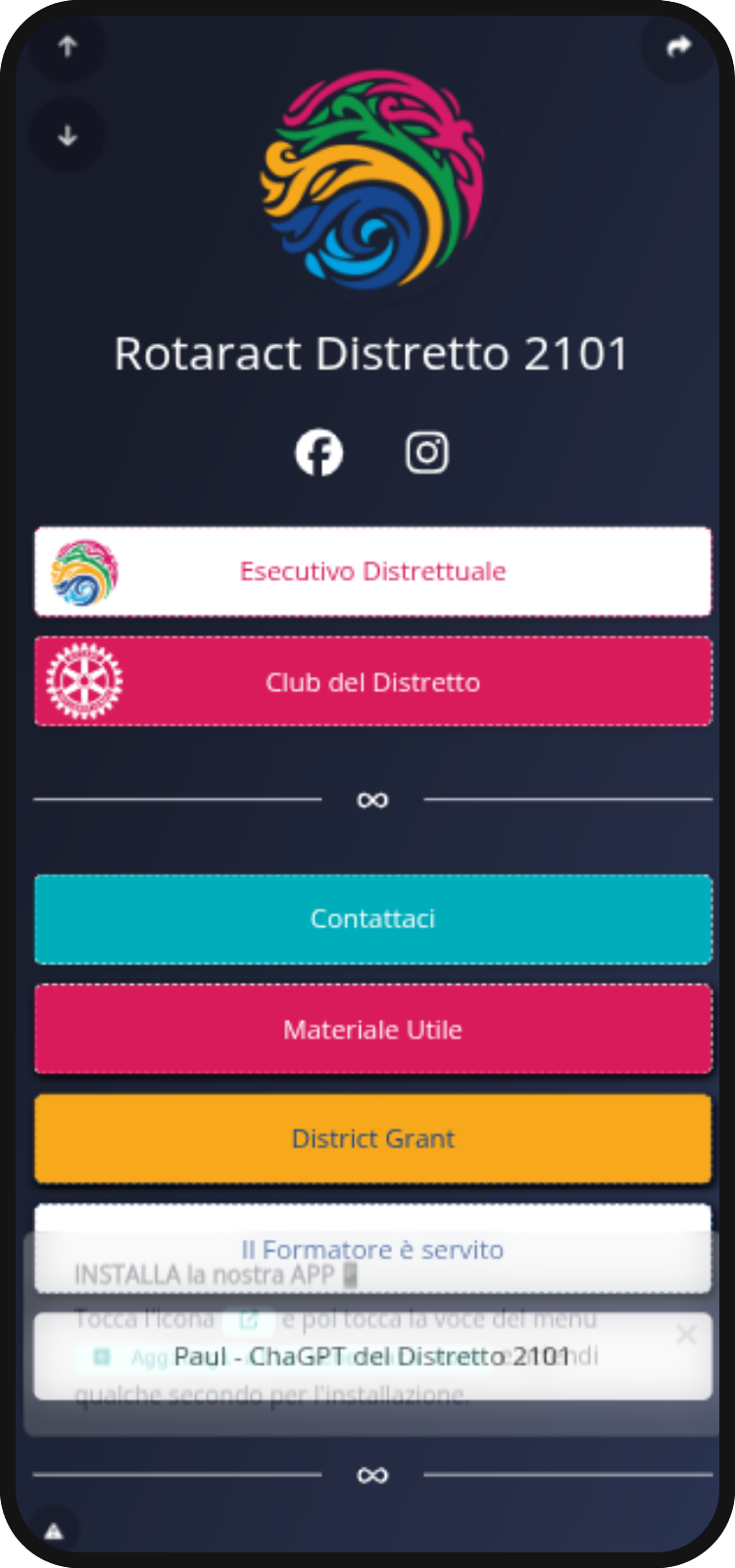Click the Rotary wheel icon on Club del Distretto
This screenshot has height=1568, width=735.
(82, 682)
